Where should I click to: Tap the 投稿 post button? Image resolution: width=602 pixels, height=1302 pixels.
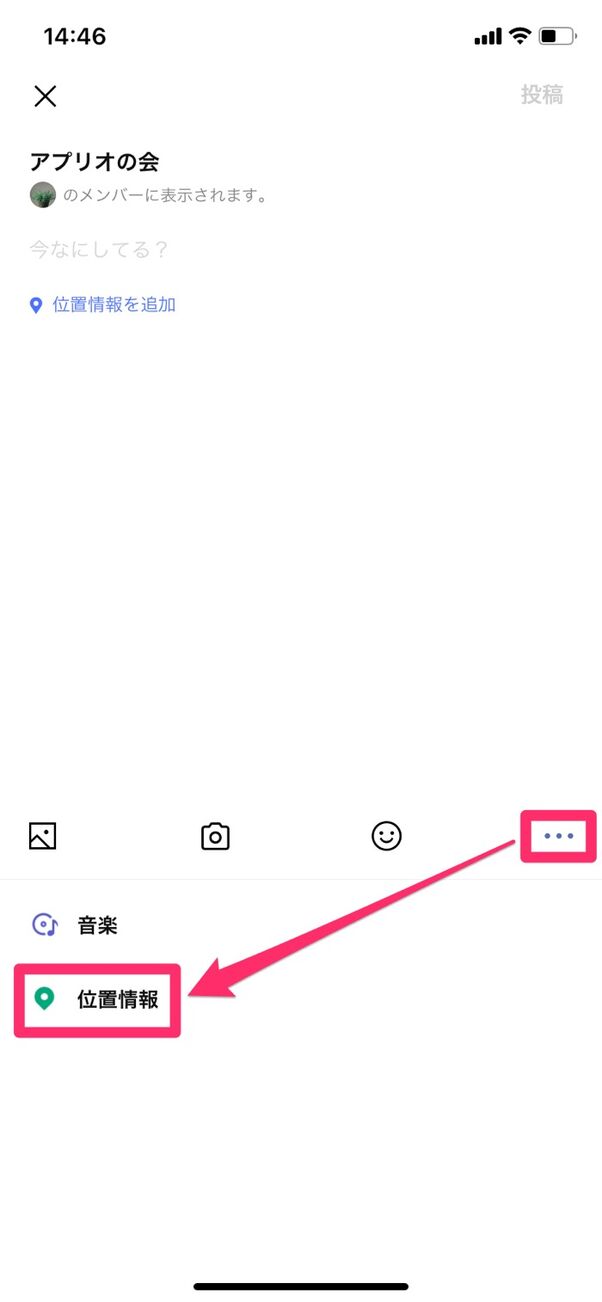(541, 95)
